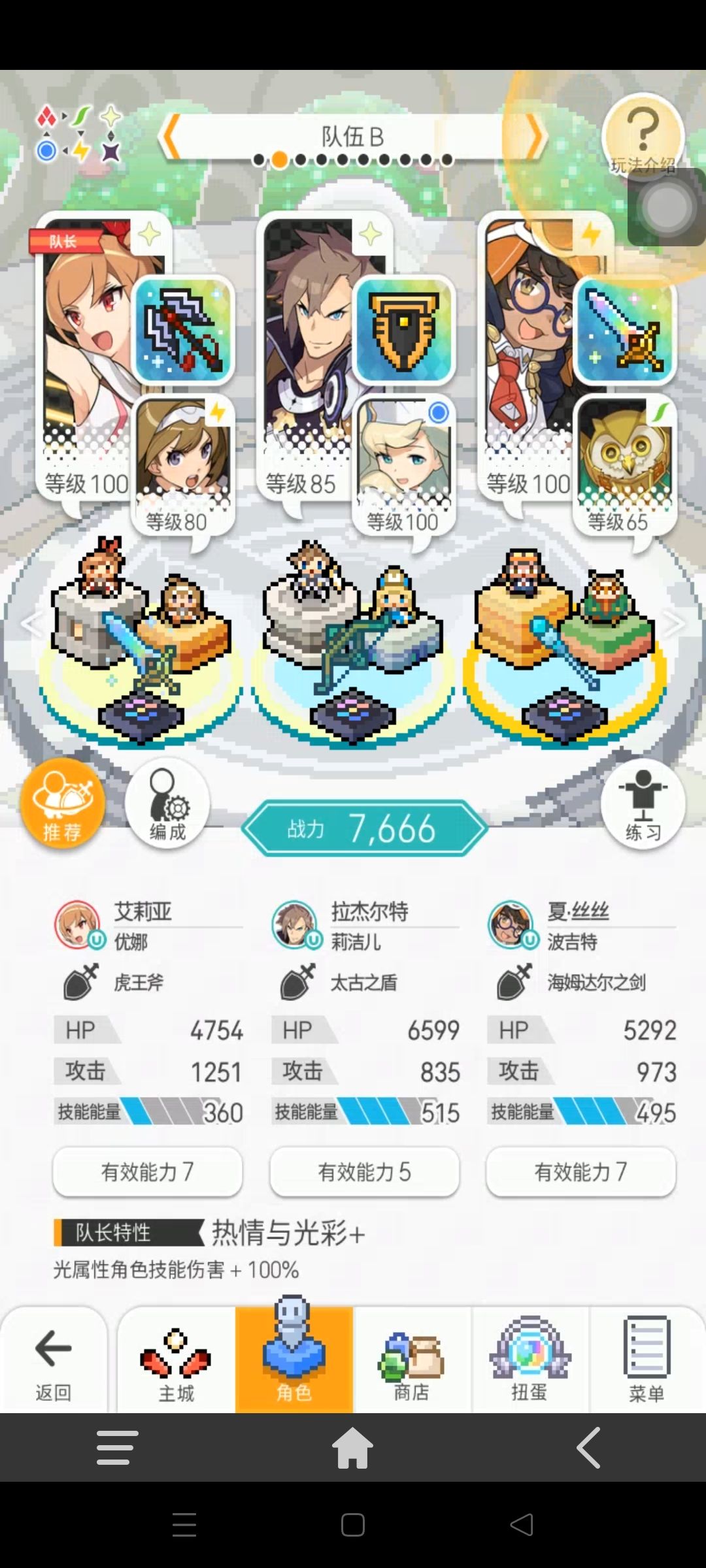The width and height of the screenshot is (706, 1568).
Task: Open the 商店 shop tab
Action: (412, 1362)
